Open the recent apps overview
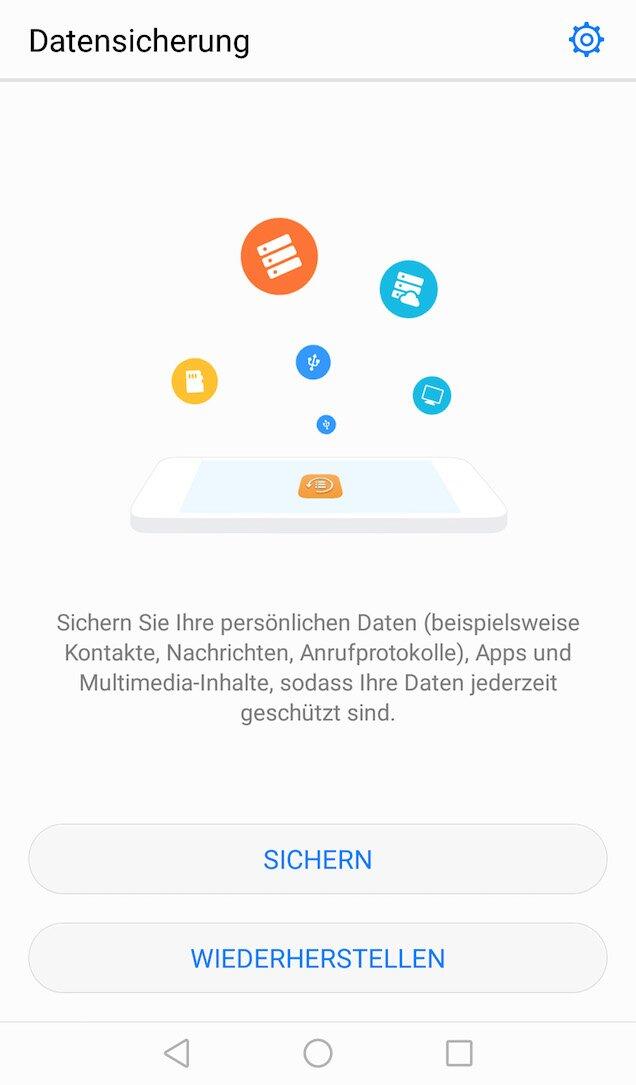This screenshot has width=636, height=1085. tap(459, 1052)
